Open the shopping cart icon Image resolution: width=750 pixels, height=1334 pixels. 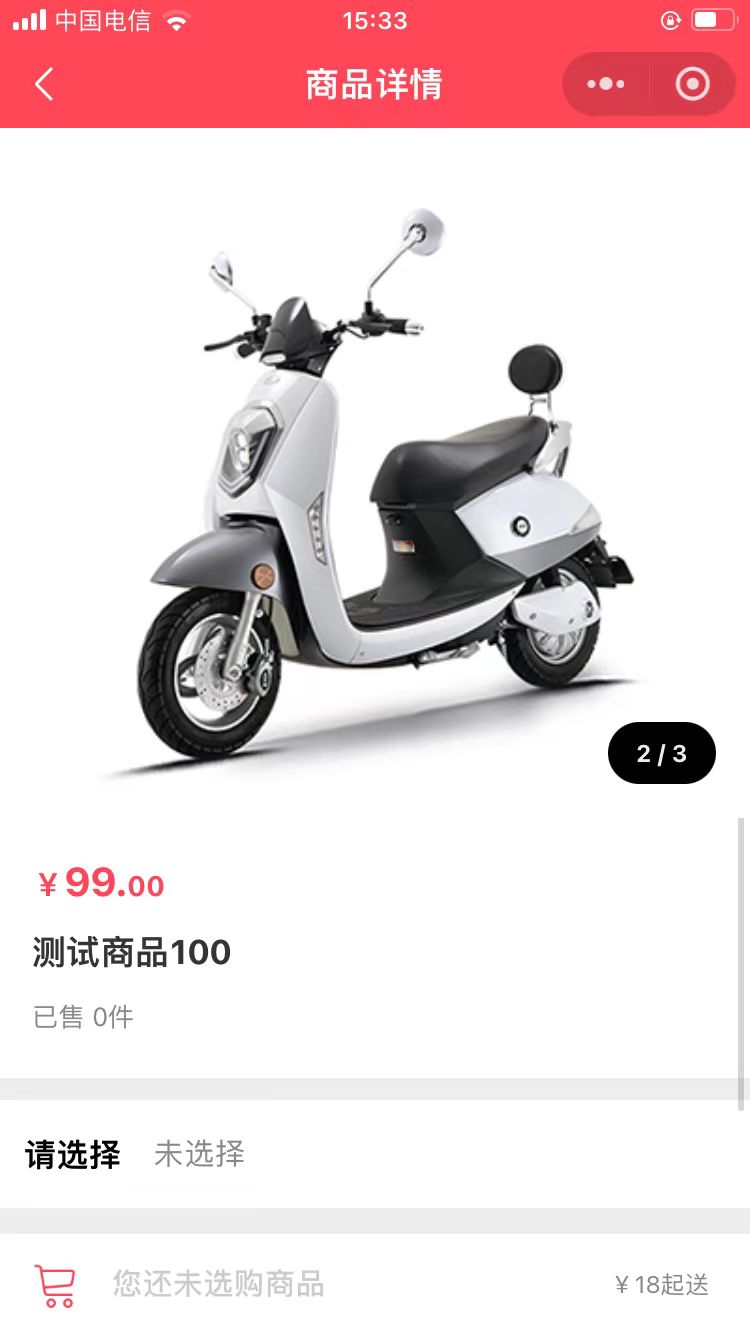[x=55, y=1284]
